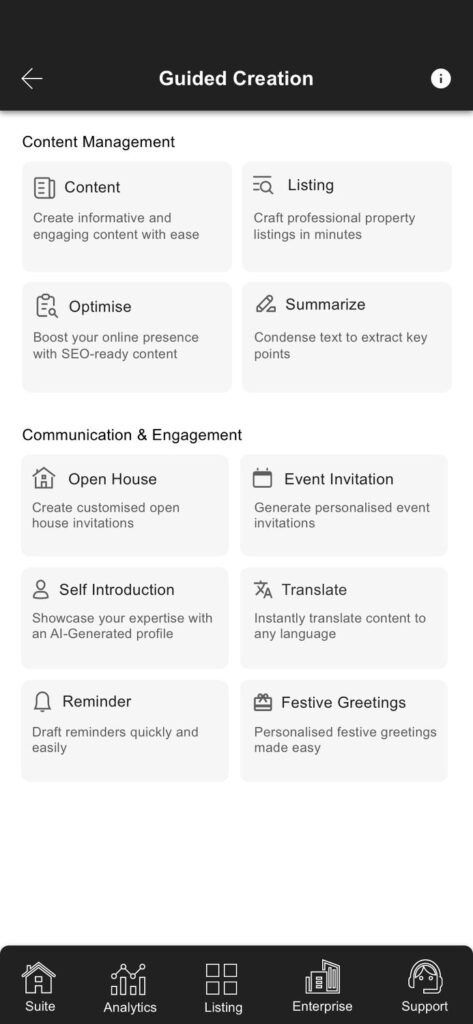The height and width of the screenshot is (1024, 473).
Task: Select the Listing card
Action: coord(347,216)
